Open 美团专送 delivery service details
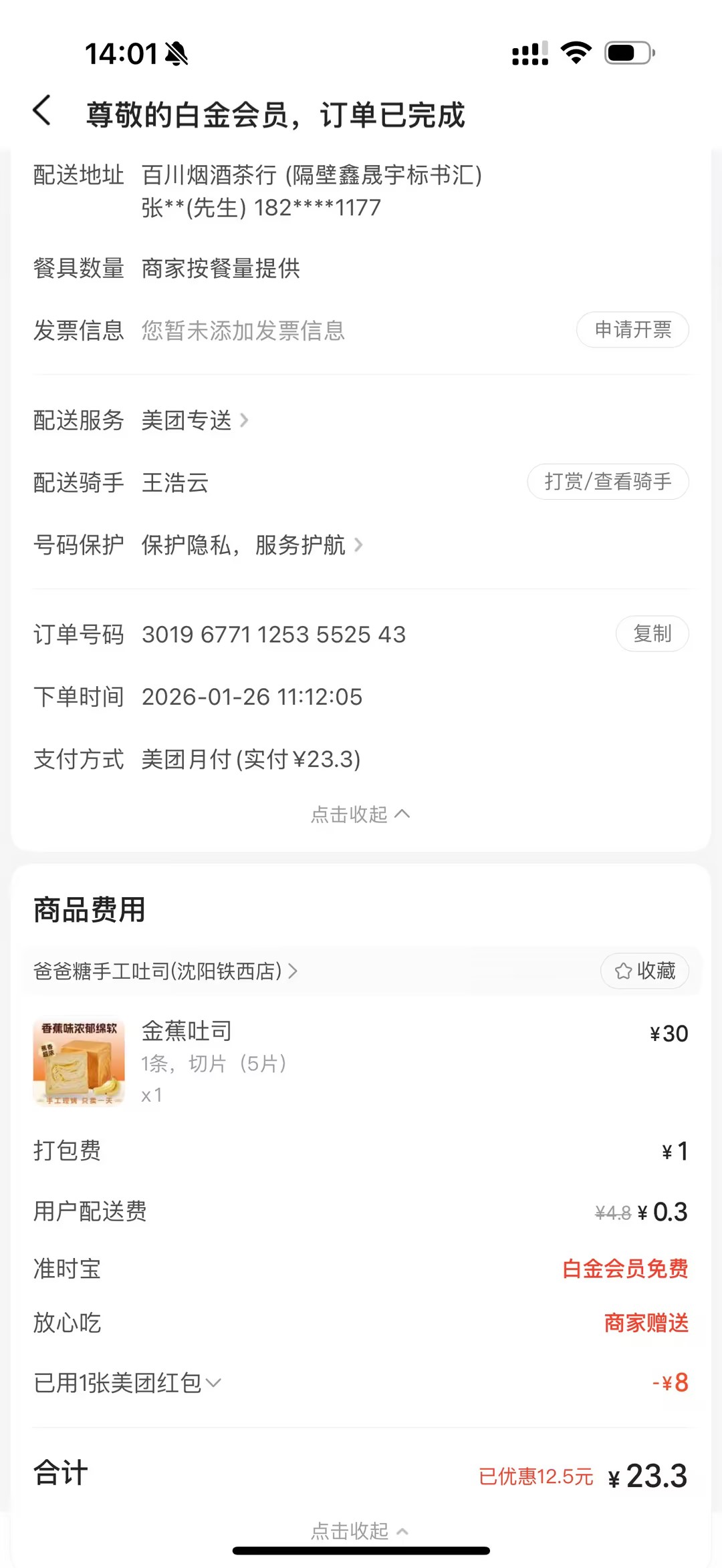Image resolution: width=722 pixels, height=1568 pixels. [x=195, y=421]
